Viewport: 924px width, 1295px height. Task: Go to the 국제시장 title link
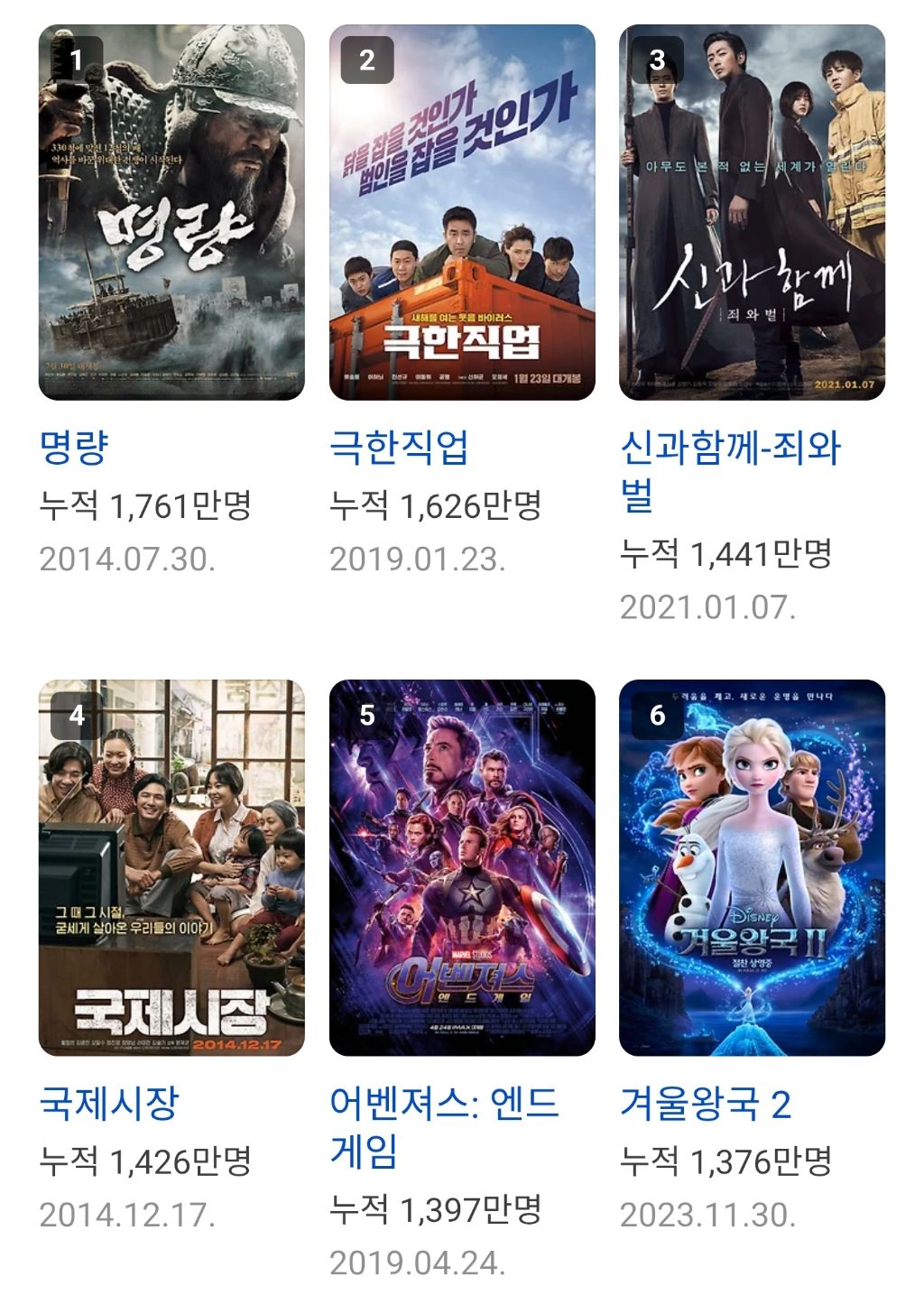coord(109,1103)
